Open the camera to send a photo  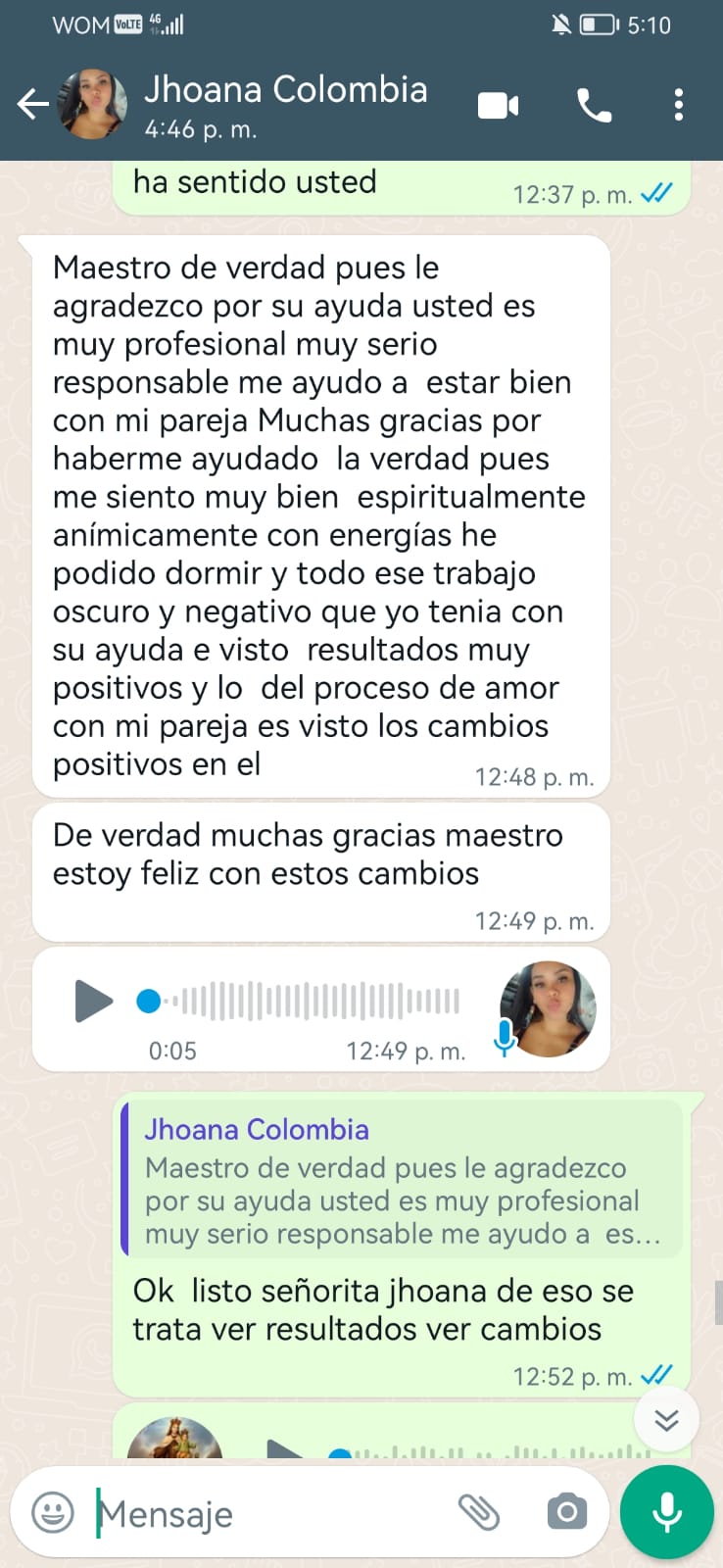click(567, 1512)
